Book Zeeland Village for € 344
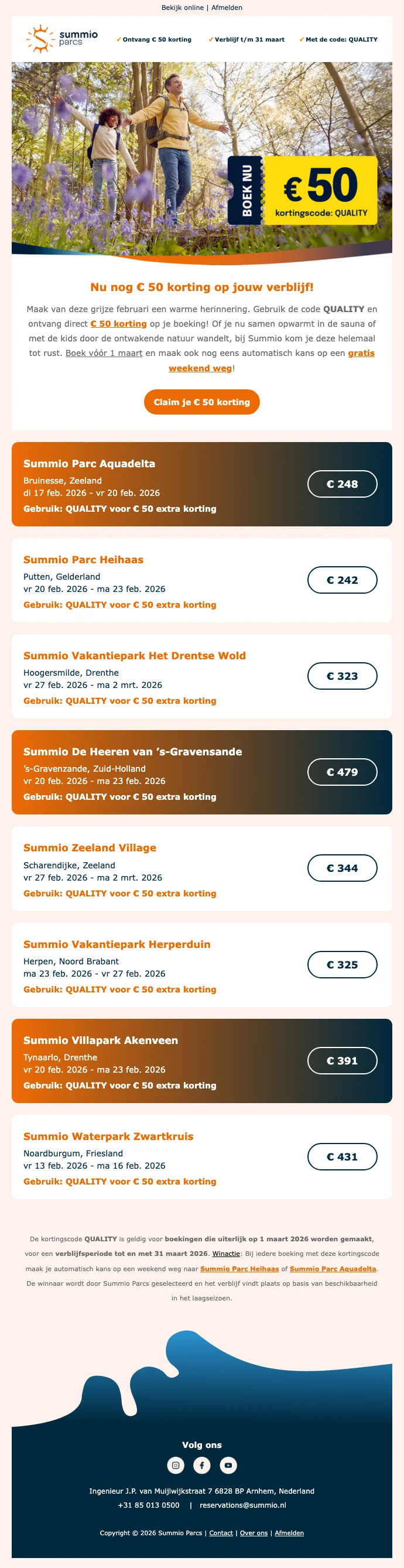This screenshot has height=1568, width=404. click(x=342, y=868)
